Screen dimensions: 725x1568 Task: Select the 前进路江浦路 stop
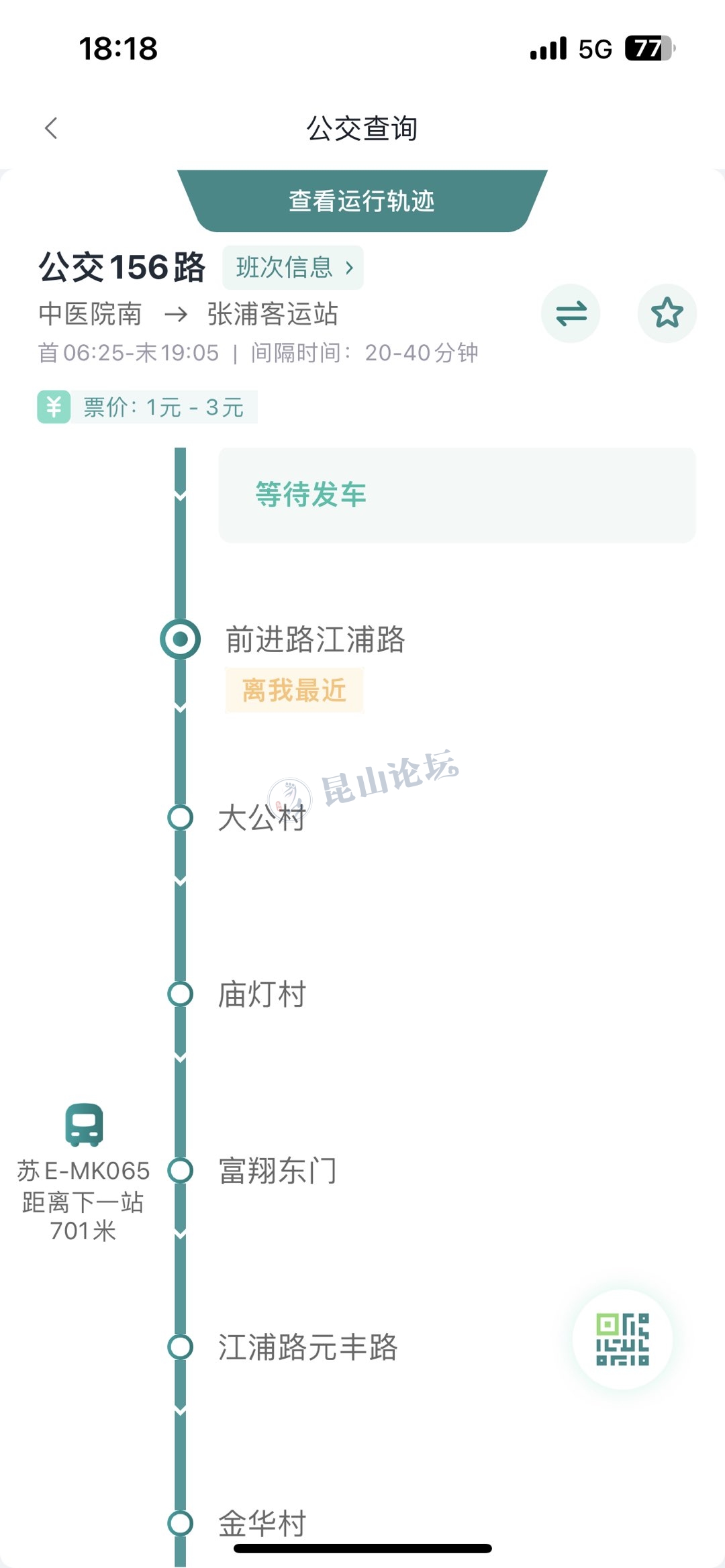[x=315, y=639]
